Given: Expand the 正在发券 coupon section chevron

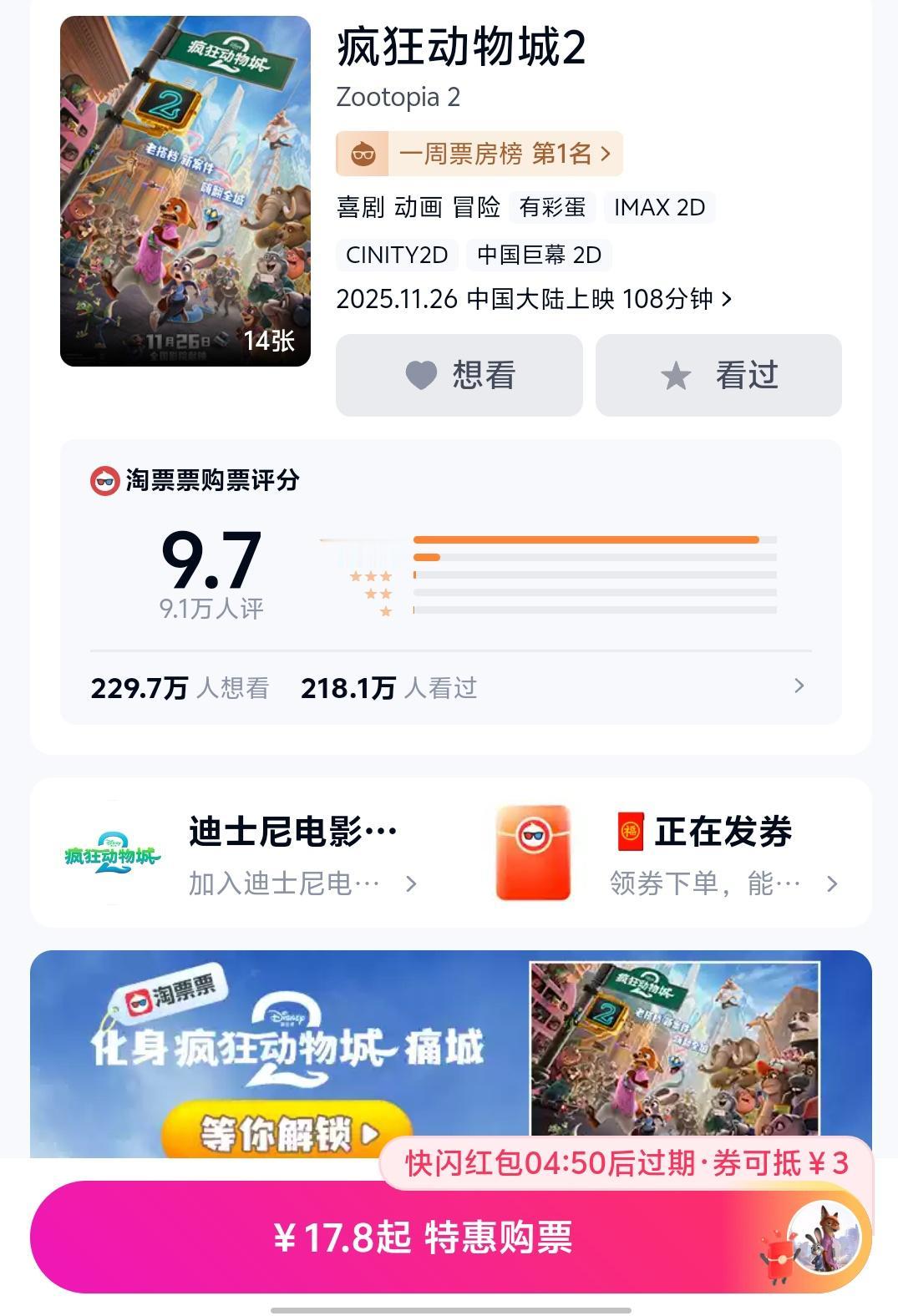Looking at the screenshot, I should tap(832, 883).
